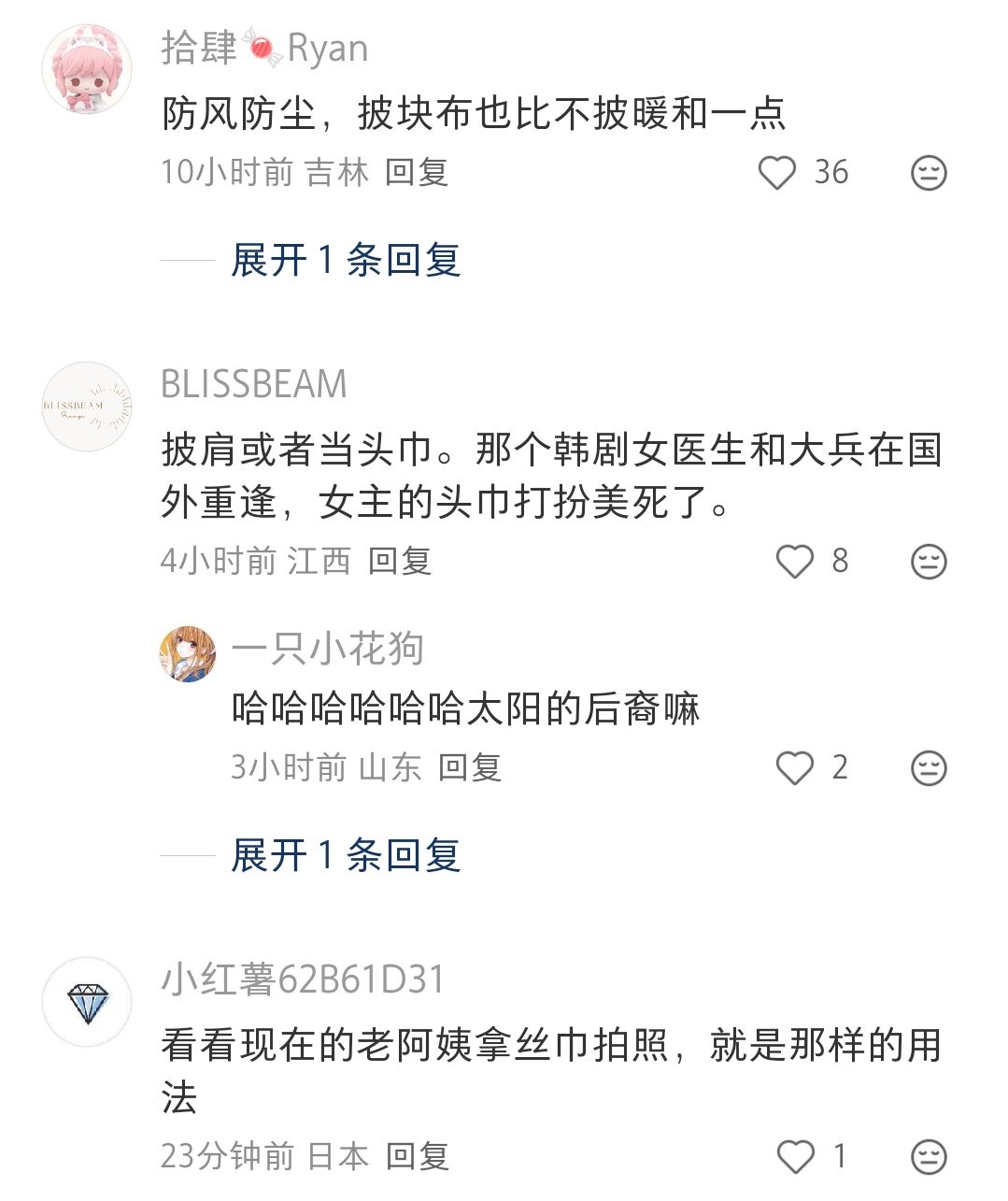1008x1201 pixels.
Task: Open 一只小花狗's profile avatar
Action: click(188, 654)
